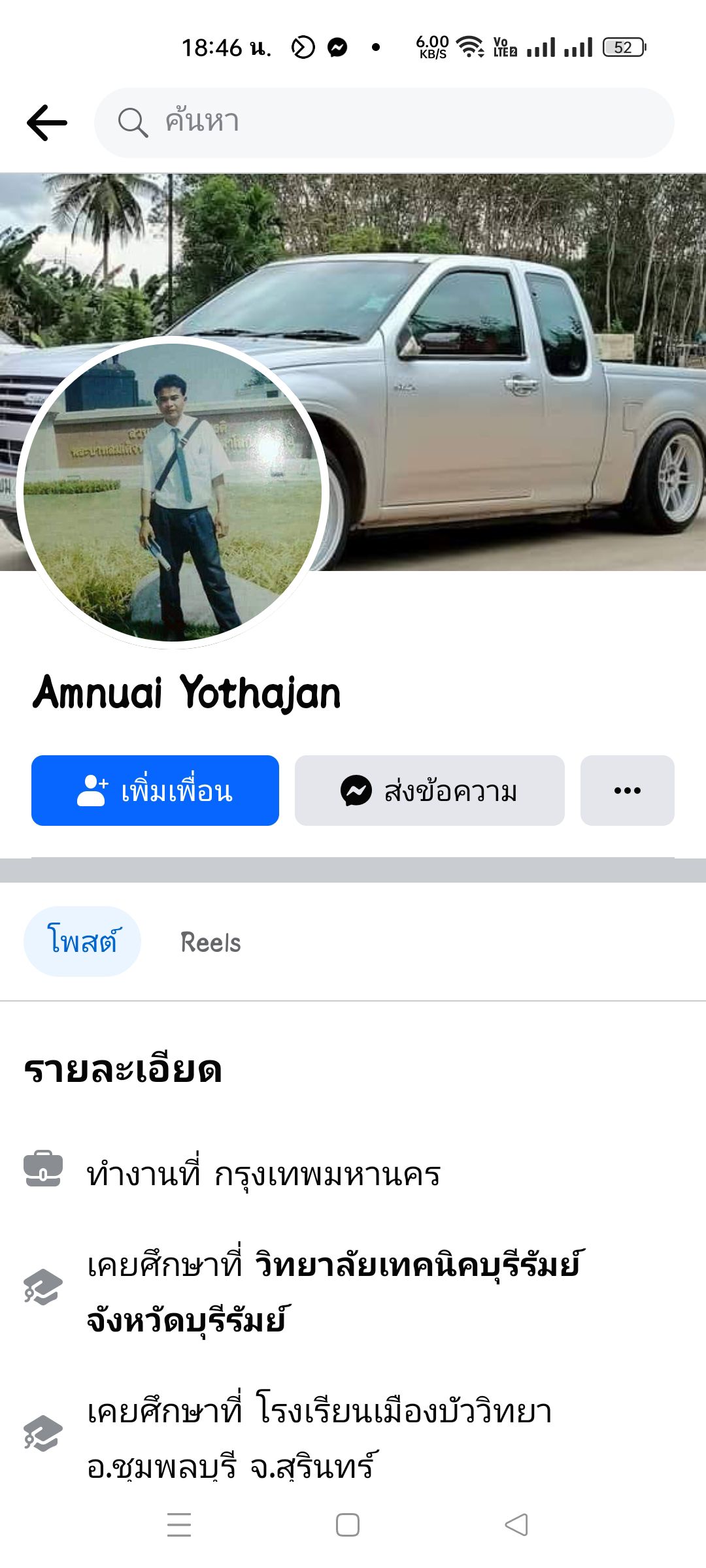
Task: Go back using the top-left arrow
Action: coord(47,123)
